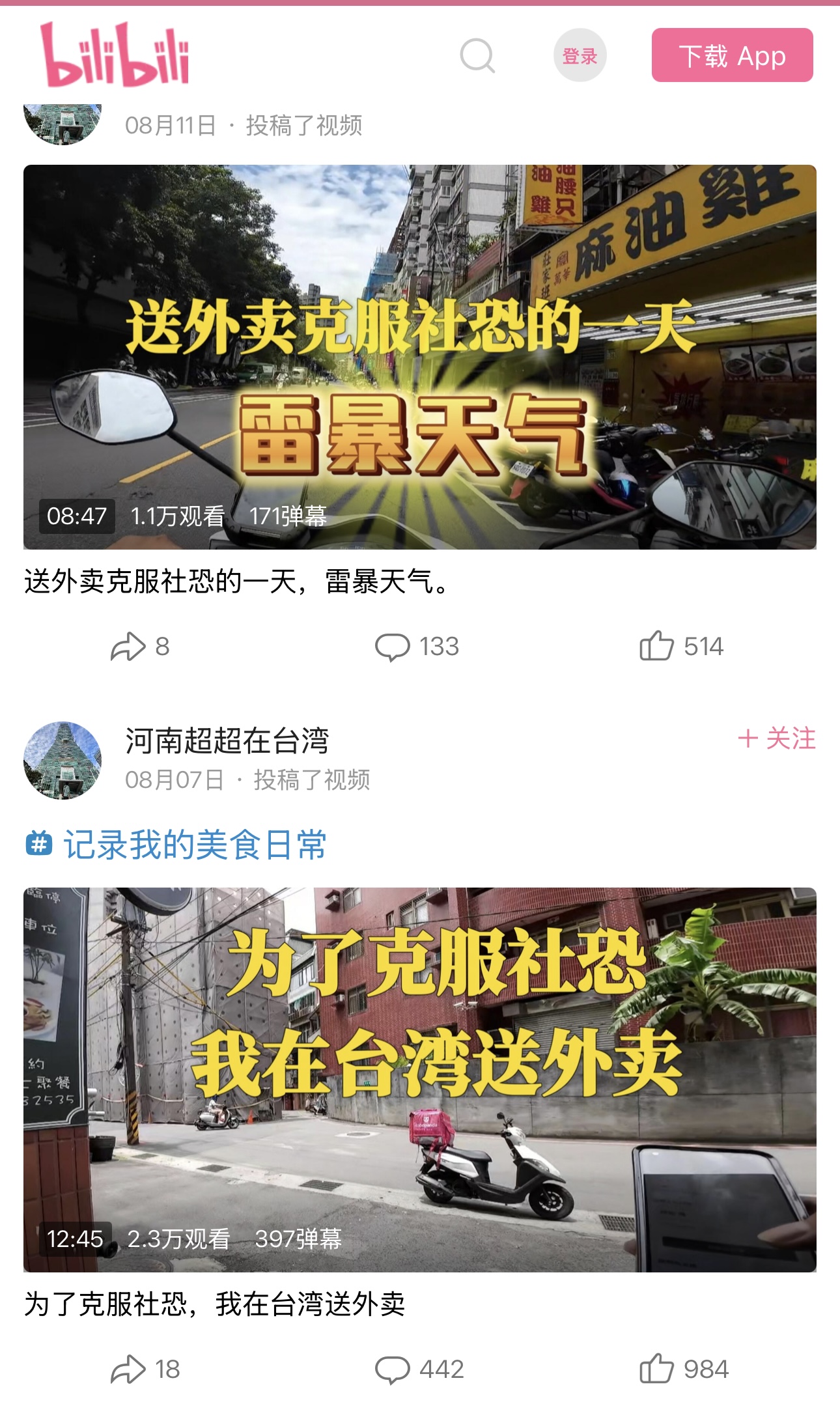Tap the 登录 login button
This screenshot has width=840, height=1402.
pos(580,56)
